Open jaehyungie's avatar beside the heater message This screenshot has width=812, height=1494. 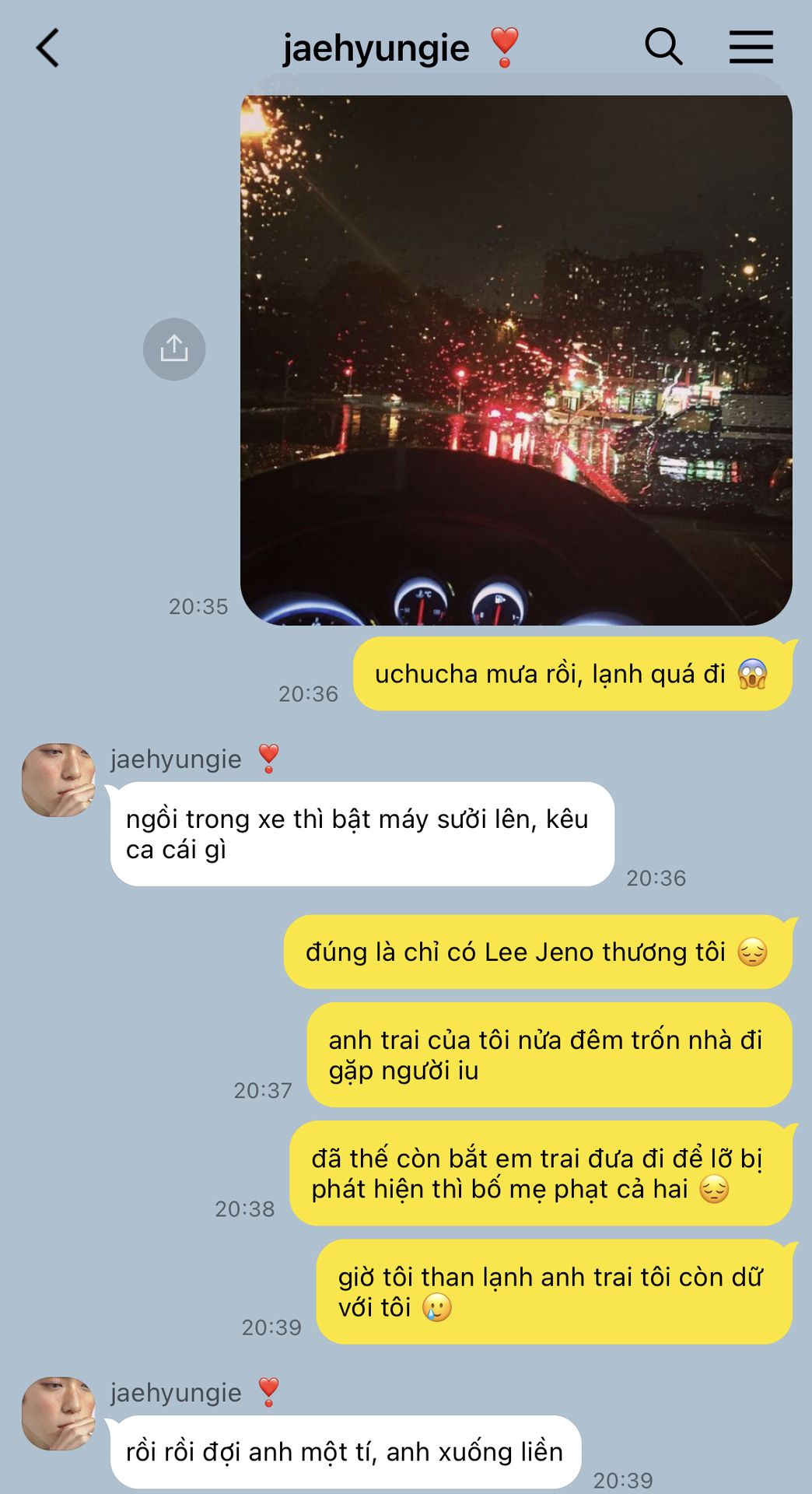[58, 780]
